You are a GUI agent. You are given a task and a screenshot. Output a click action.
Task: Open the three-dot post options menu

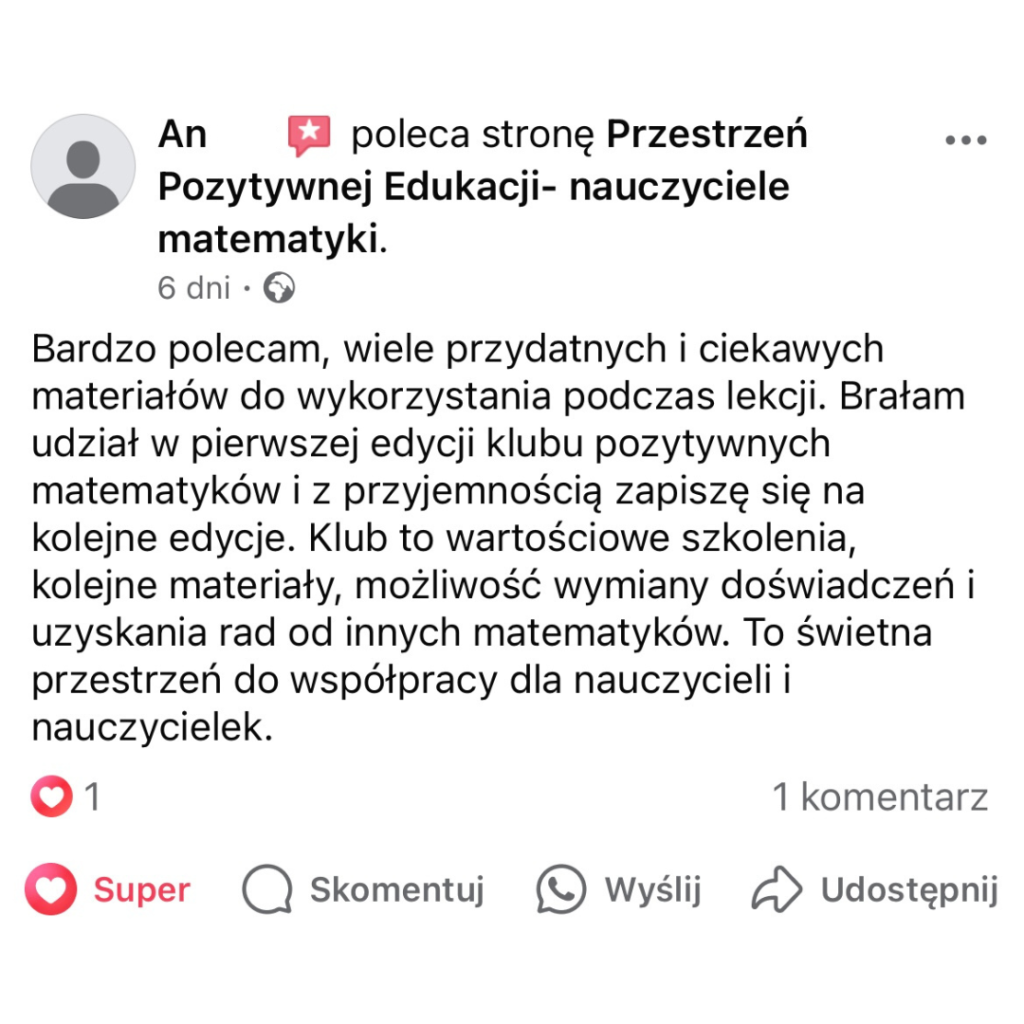965,141
